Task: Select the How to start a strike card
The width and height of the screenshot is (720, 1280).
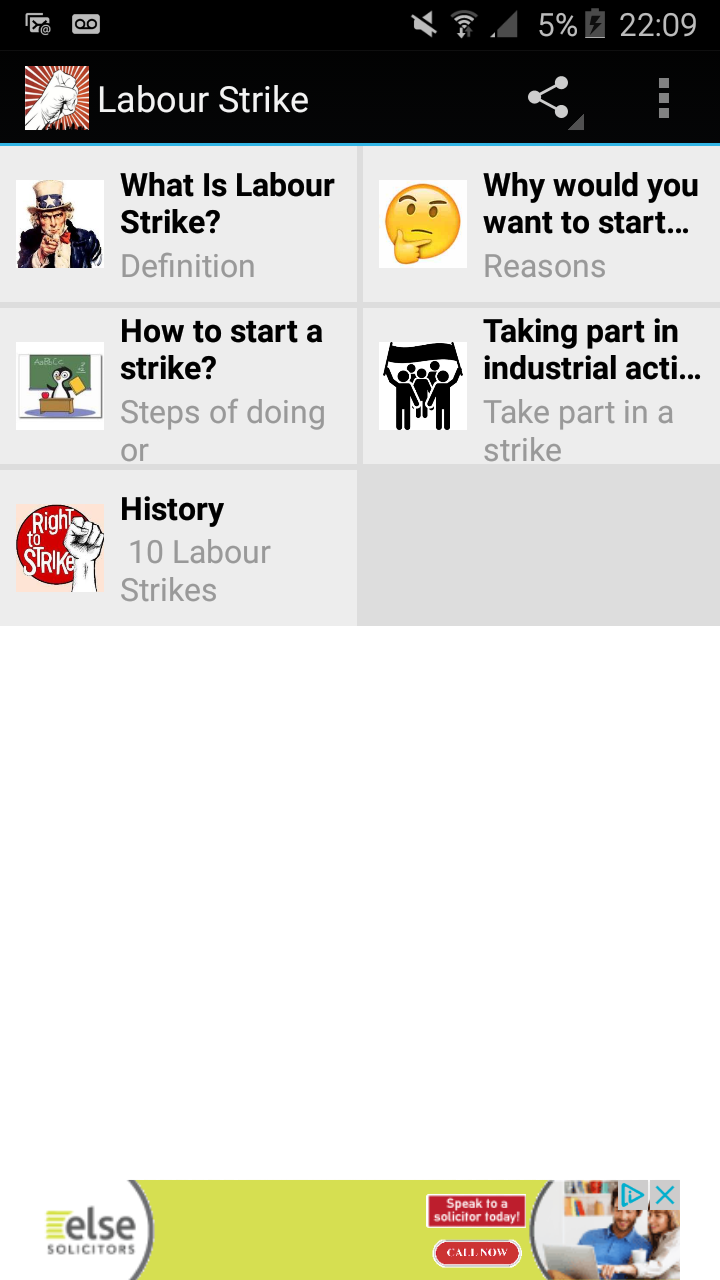Action: 179,386
